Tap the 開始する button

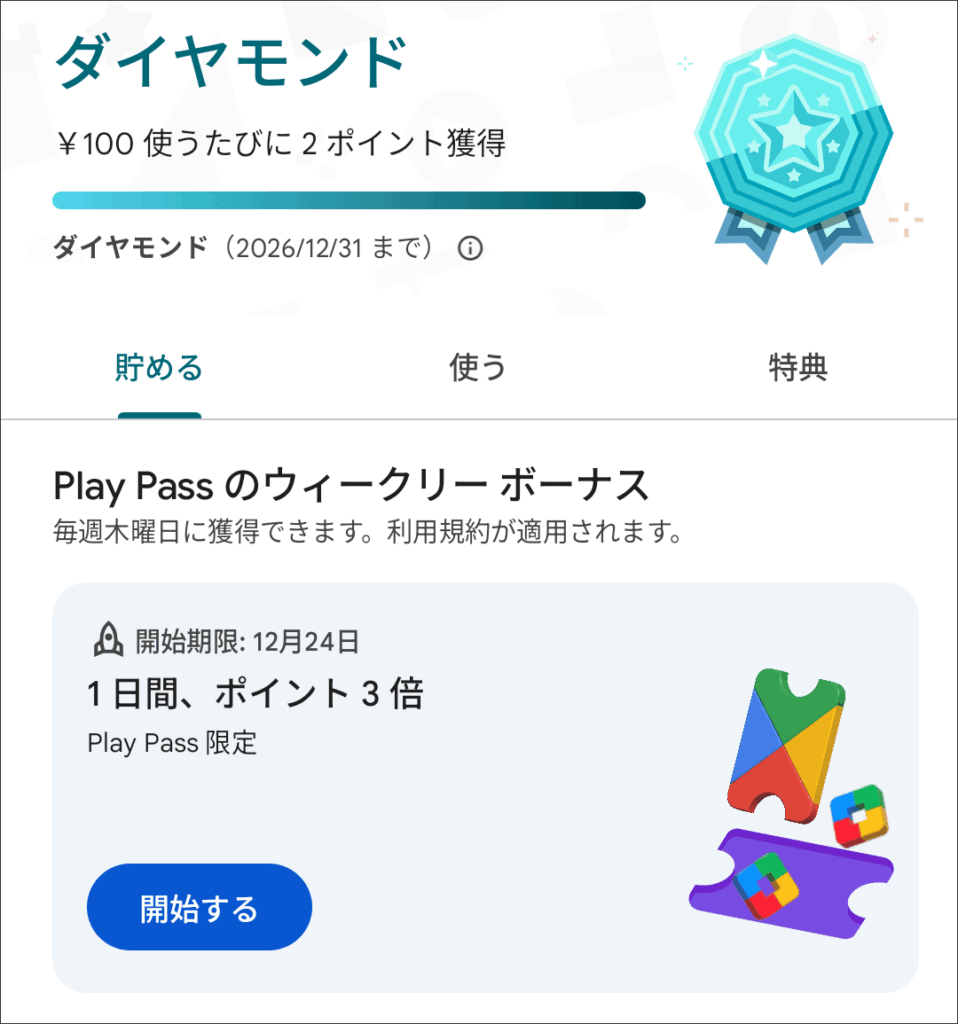click(200, 908)
